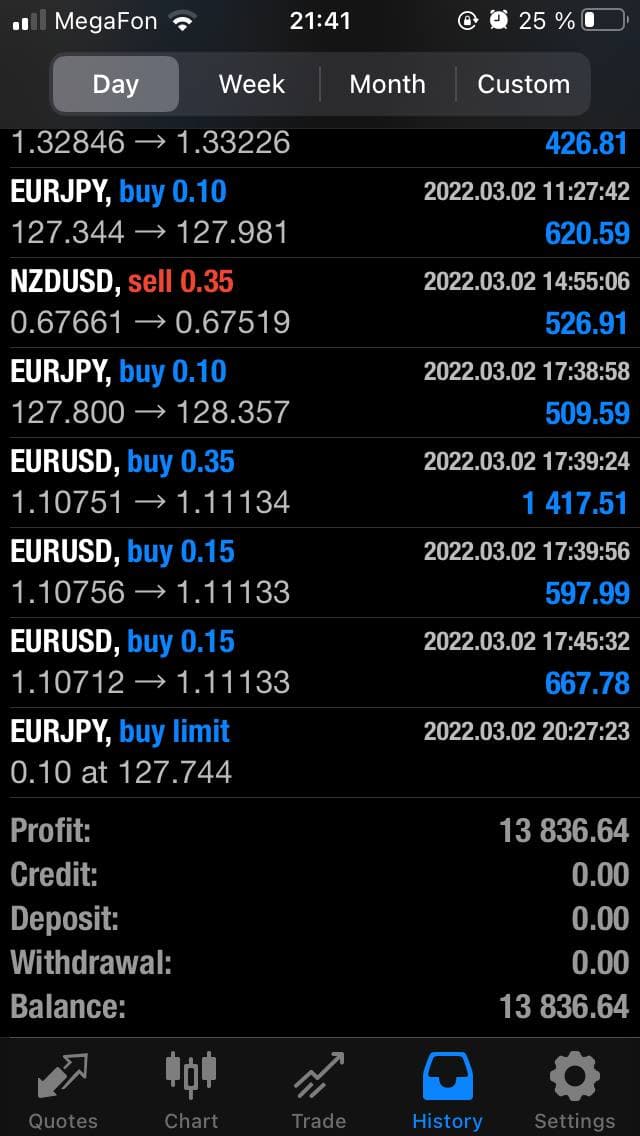This screenshot has height=1136, width=640.
Task: Open the EURJPY buy 0.10 trade at 11:27:42
Action: pos(320,213)
